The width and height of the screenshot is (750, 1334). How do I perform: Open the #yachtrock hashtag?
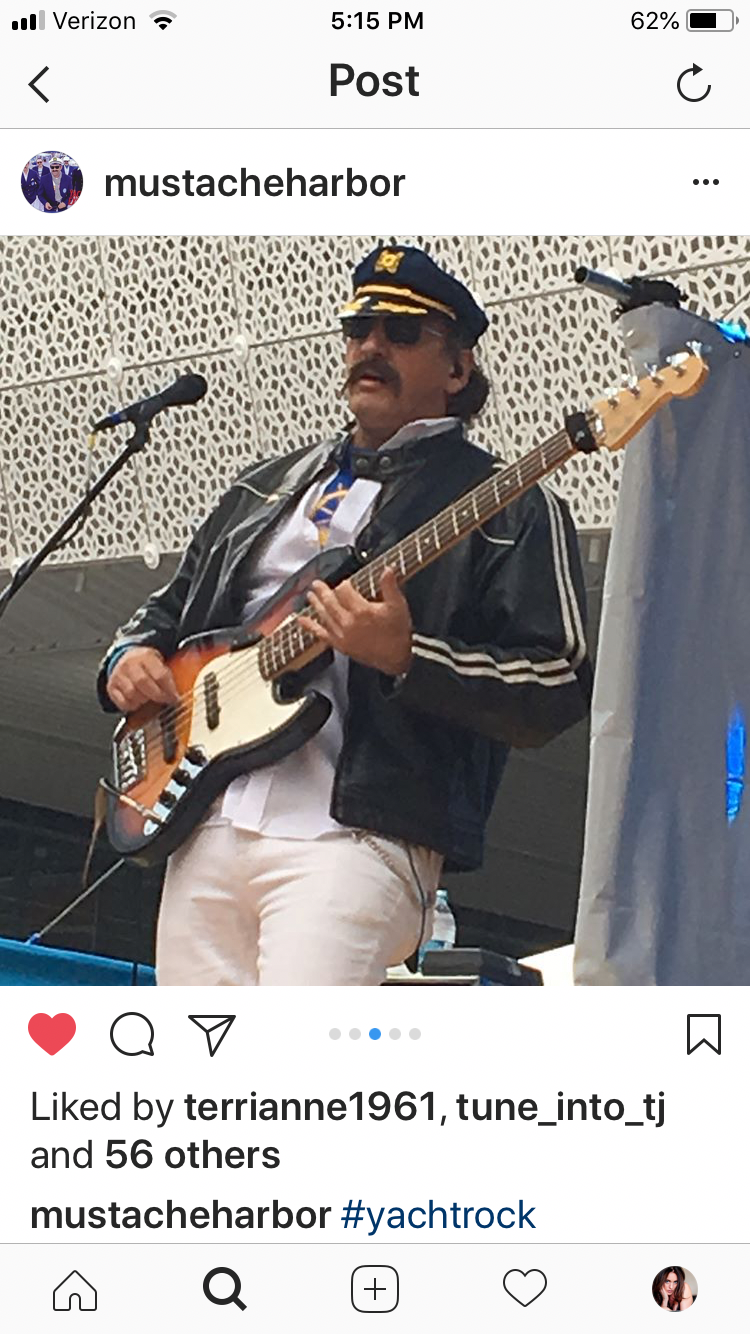pos(438,1215)
